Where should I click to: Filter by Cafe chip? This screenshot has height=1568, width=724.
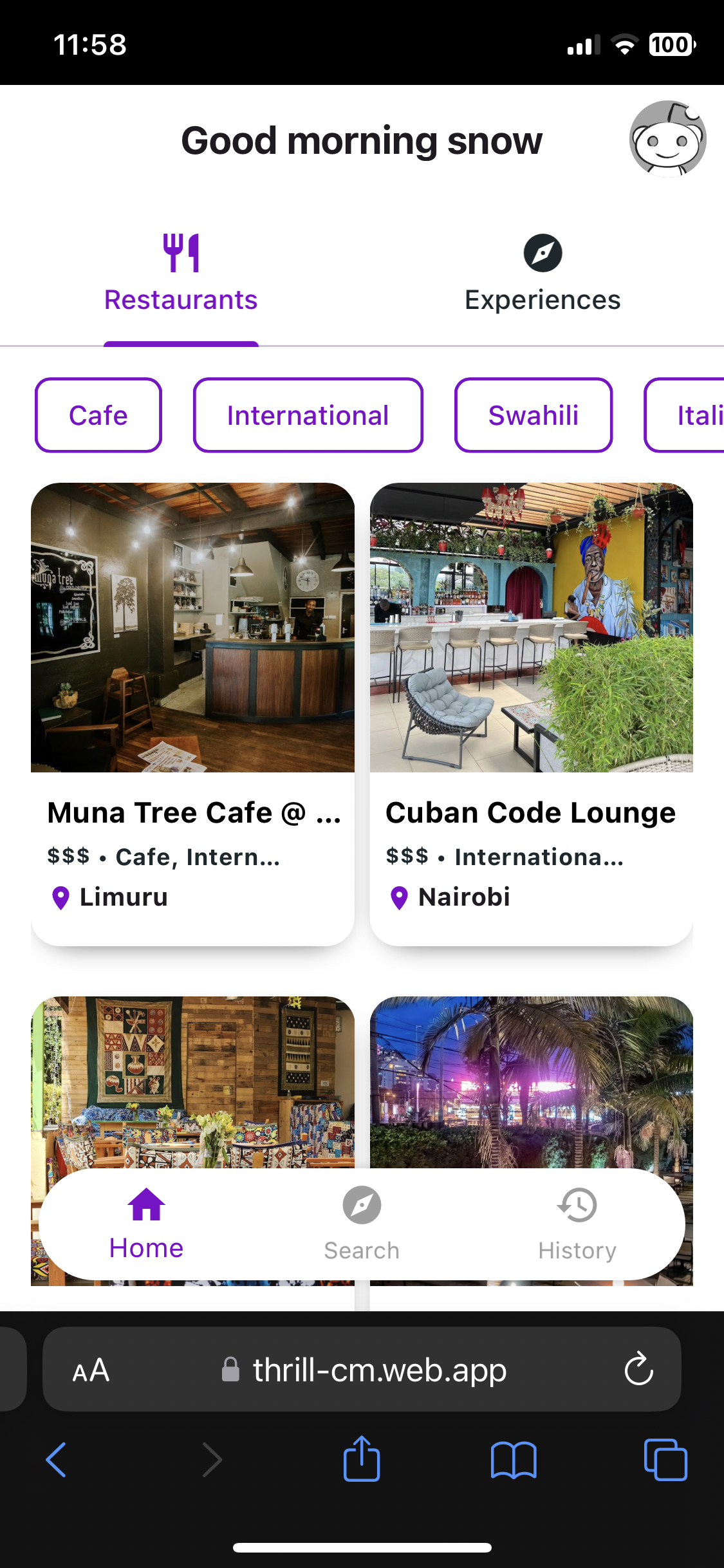click(x=98, y=415)
